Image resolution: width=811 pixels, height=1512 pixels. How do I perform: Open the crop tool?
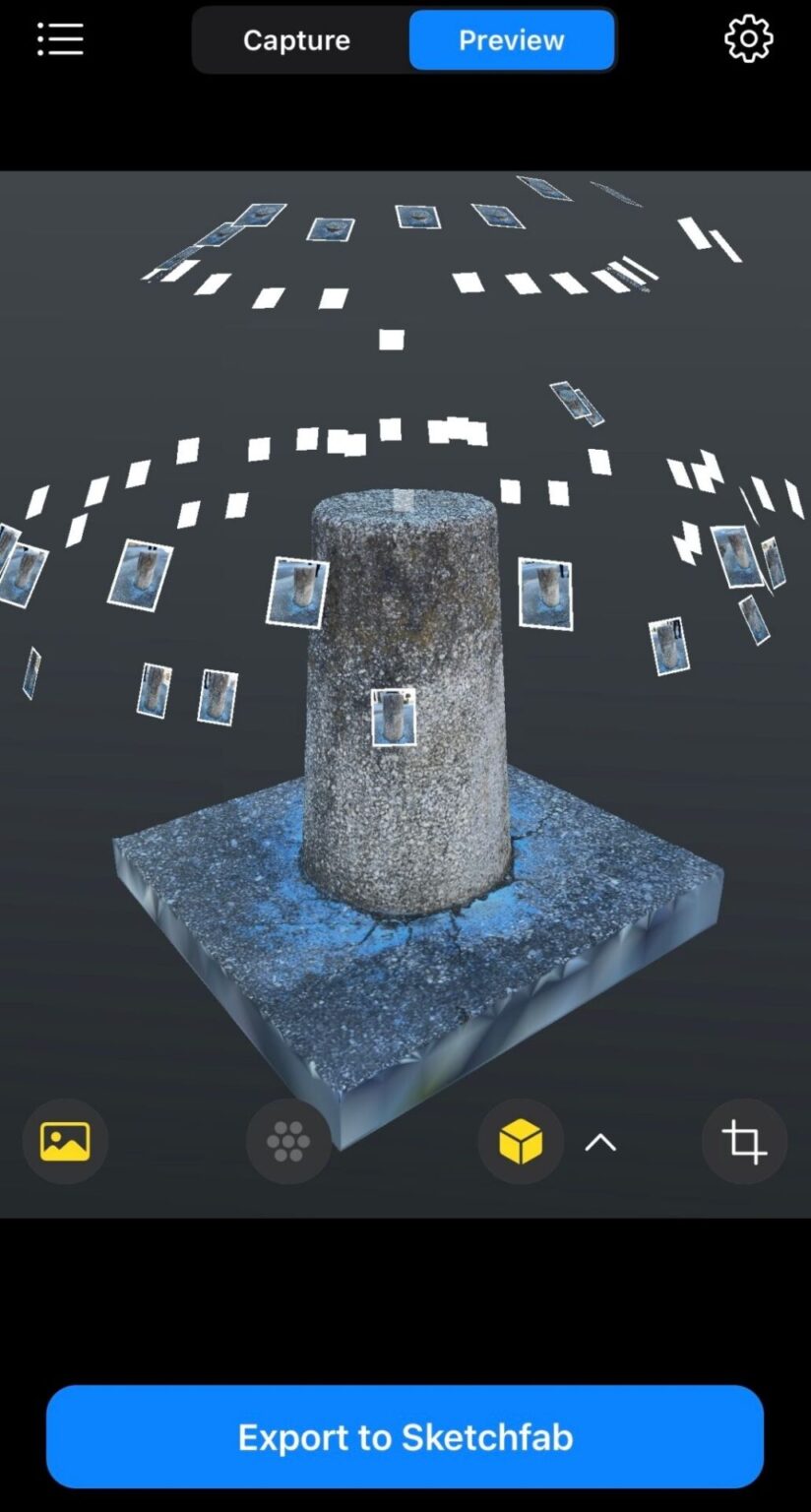tap(744, 1142)
